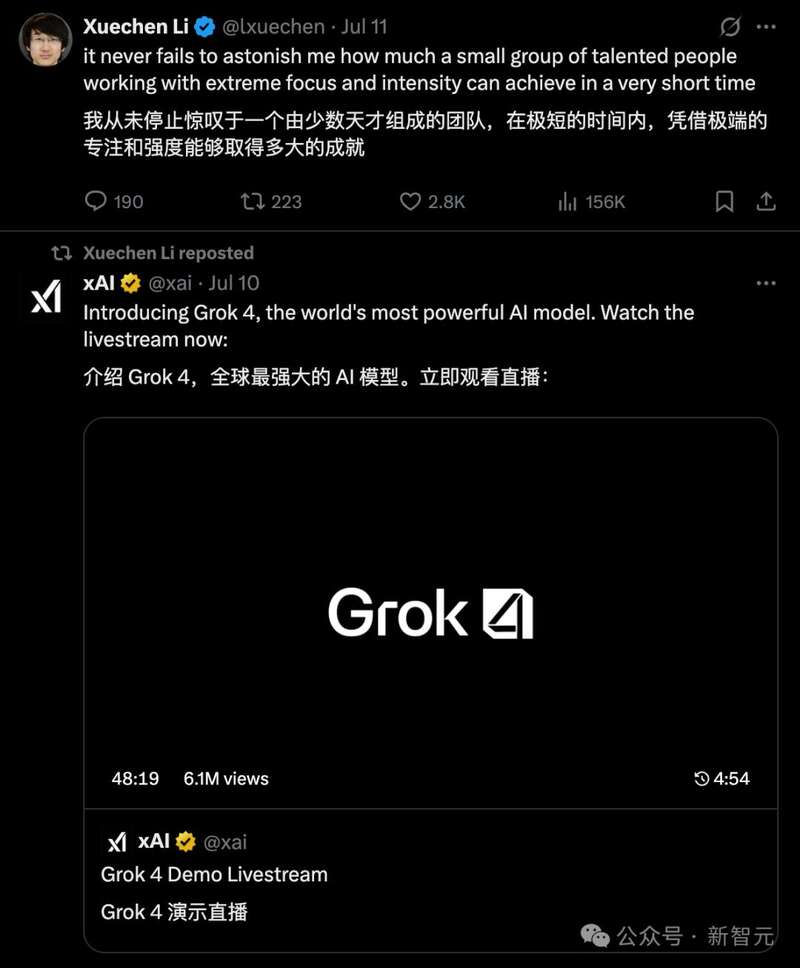The height and width of the screenshot is (968, 800).
Task: View analytics for the 156K views post
Action: click(568, 201)
